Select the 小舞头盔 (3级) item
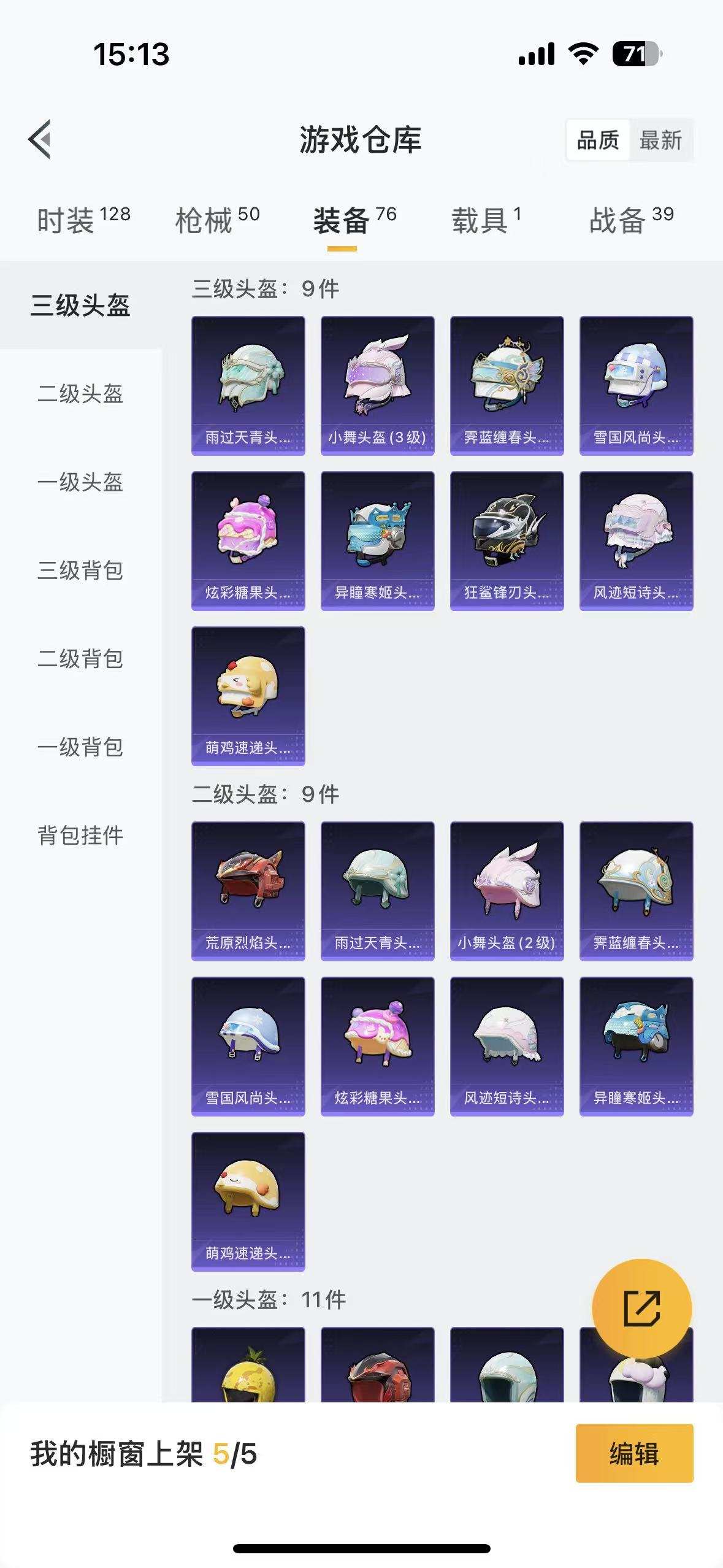723x1568 pixels. coord(377,385)
